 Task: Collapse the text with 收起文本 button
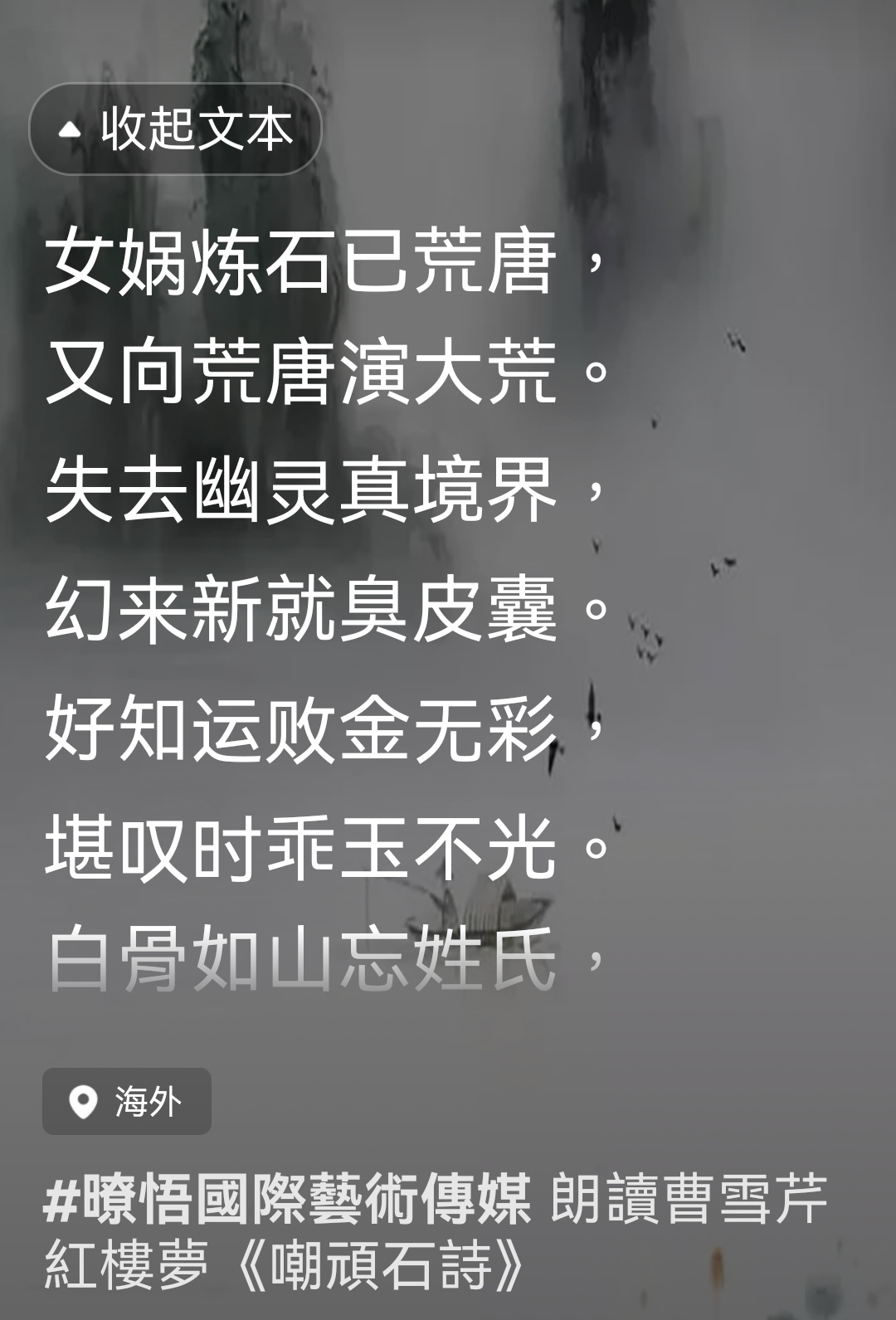(x=175, y=129)
